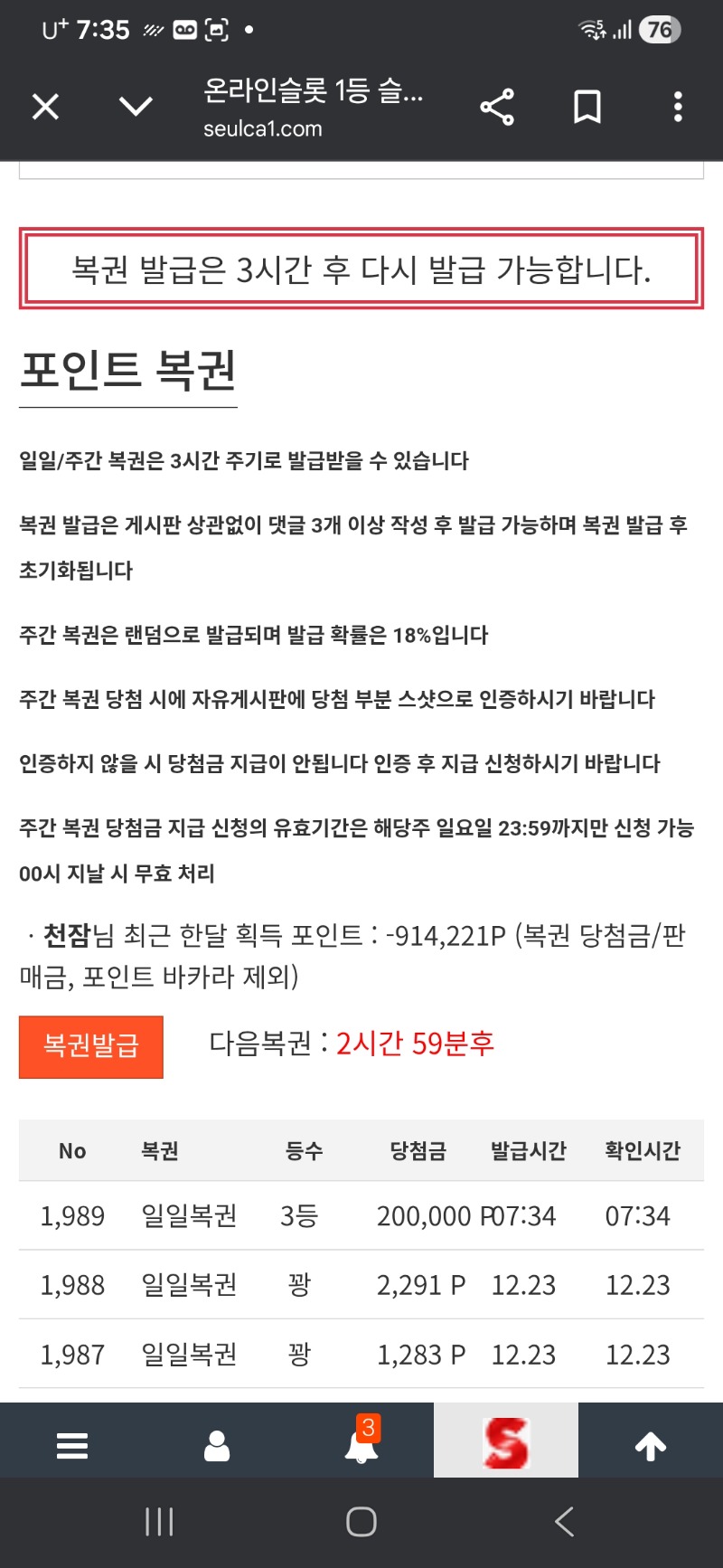Share this seulca1.com page
The height and width of the screenshot is (1568, 723).
[x=497, y=108]
